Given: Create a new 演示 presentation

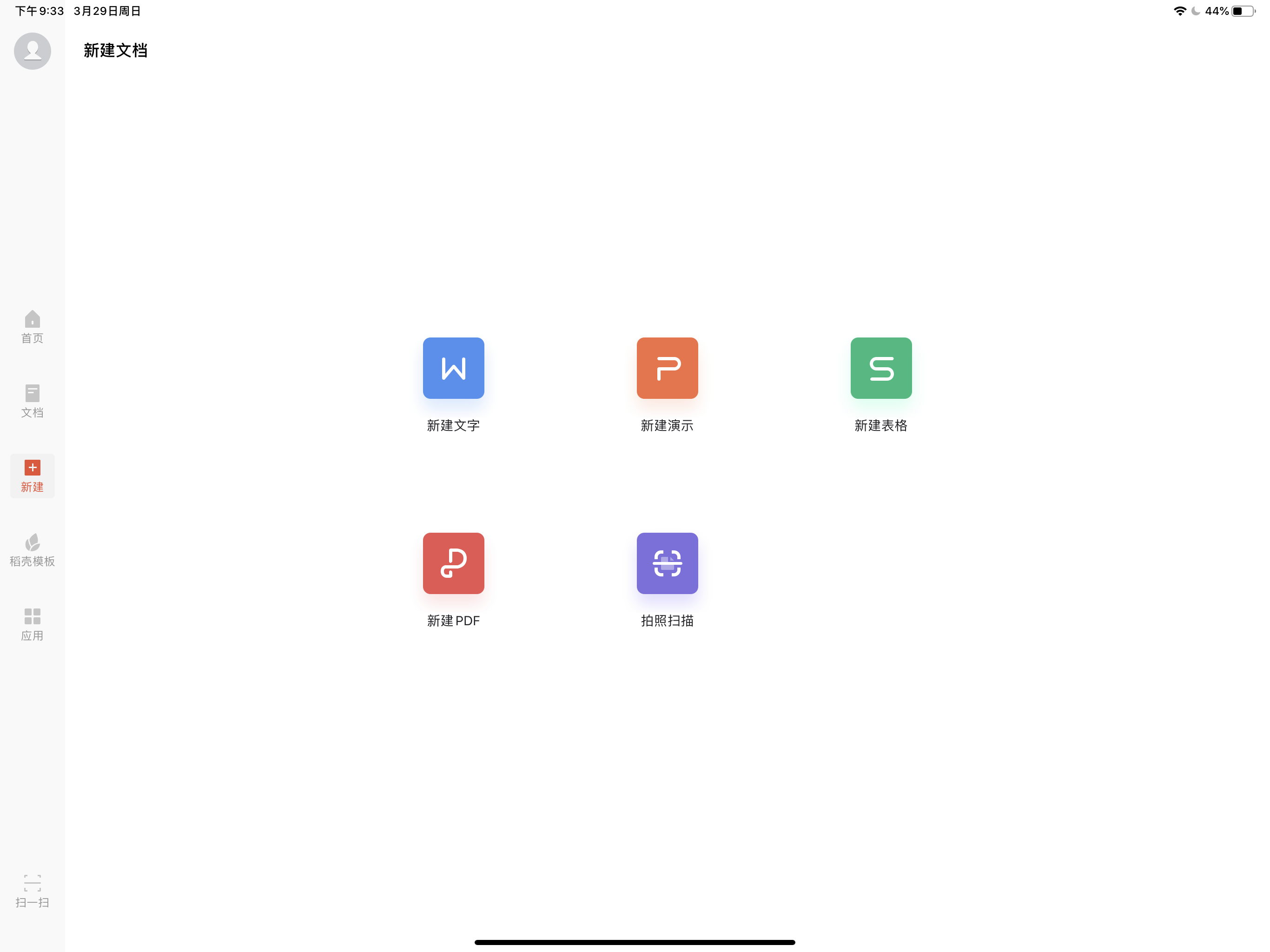Looking at the screenshot, I should [x=667, y=368].
